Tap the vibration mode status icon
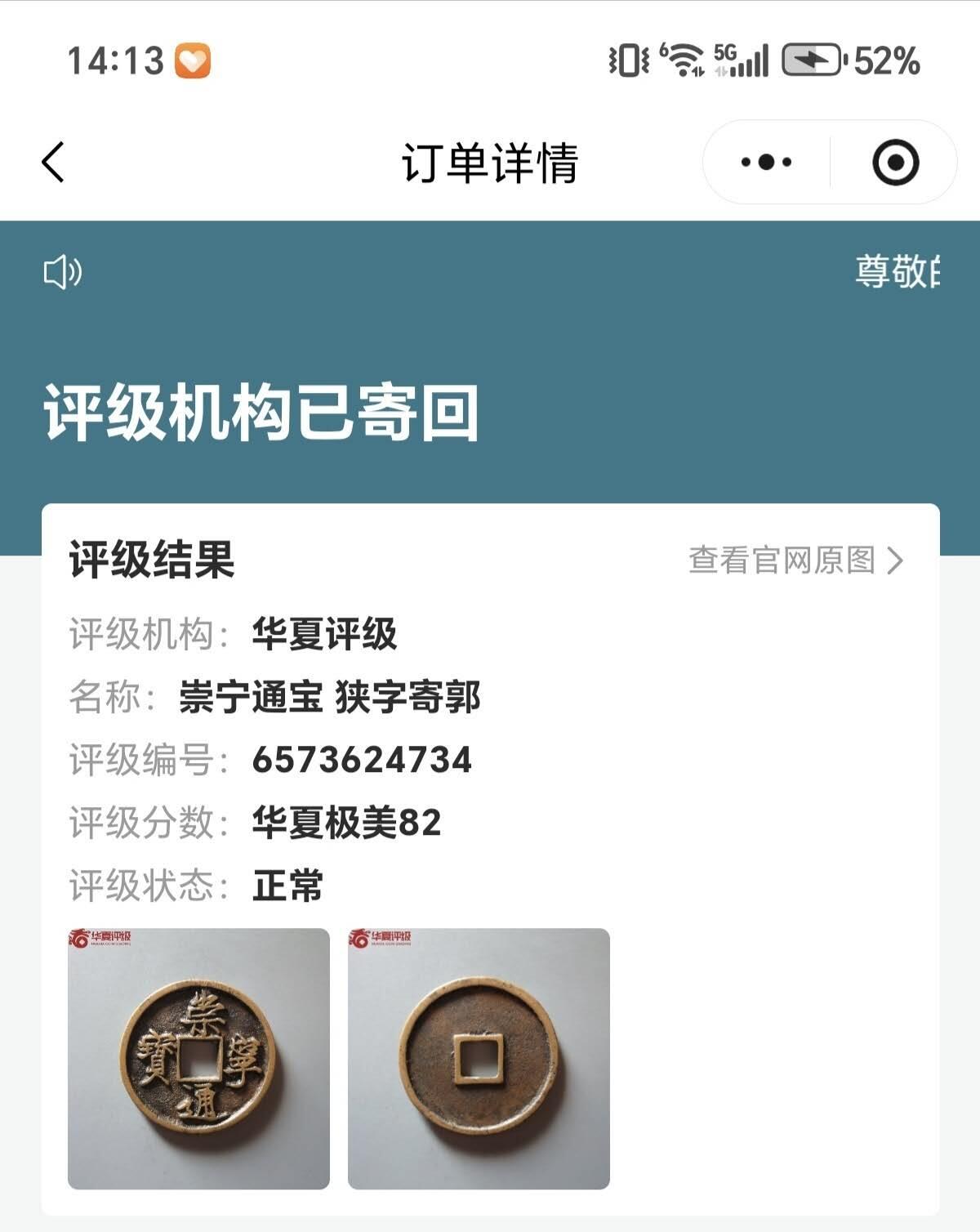 (x=625, y=59)
